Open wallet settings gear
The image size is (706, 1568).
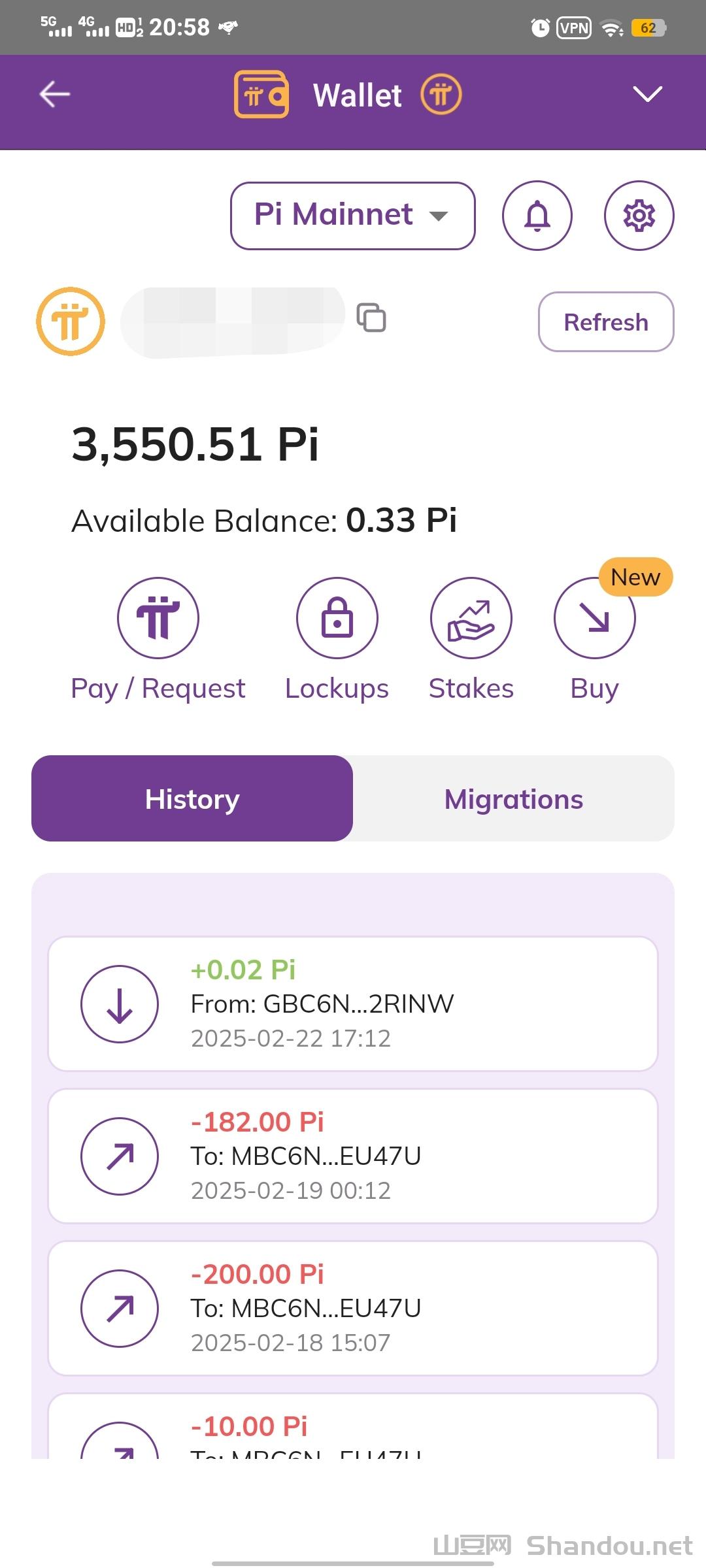[x=639, y=216]
